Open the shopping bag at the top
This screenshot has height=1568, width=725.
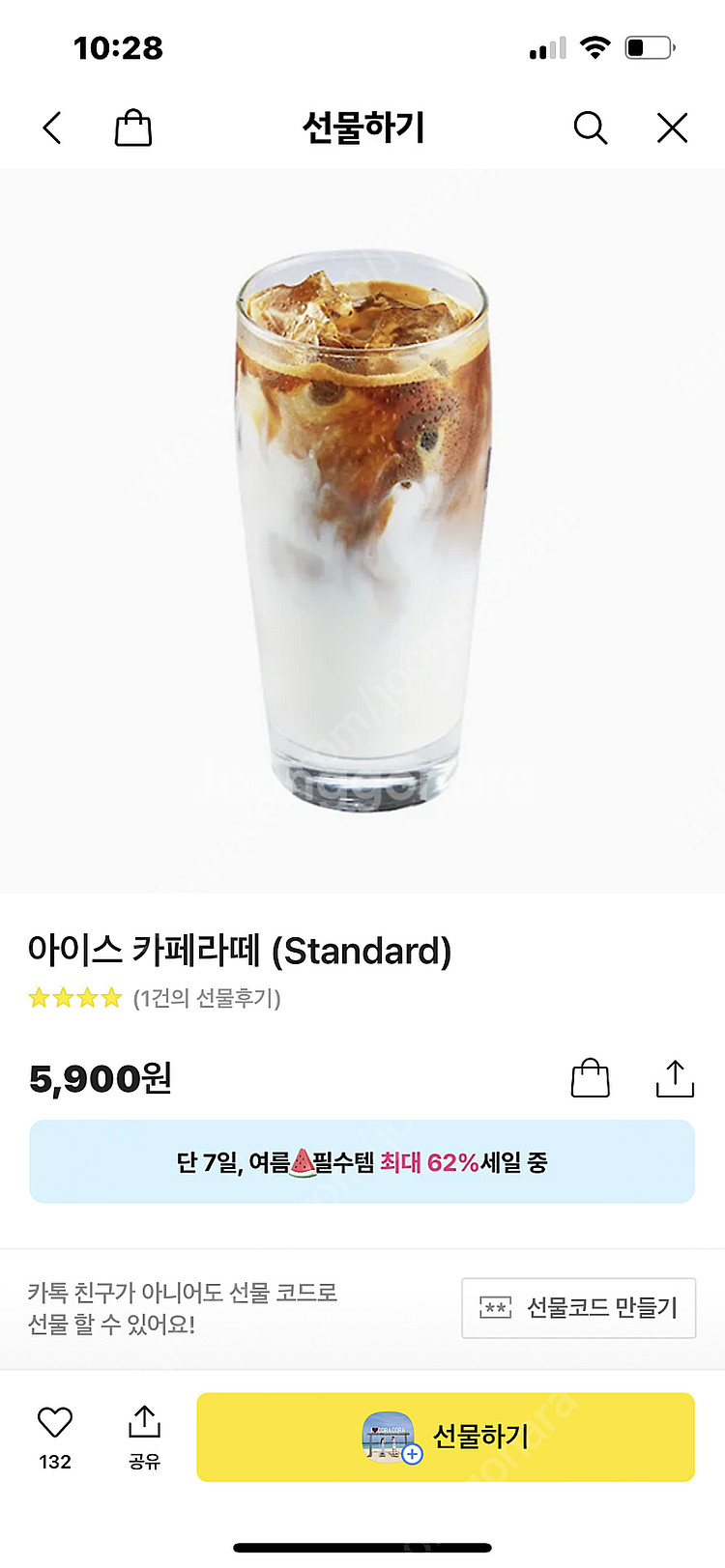[x=132, y=127]
